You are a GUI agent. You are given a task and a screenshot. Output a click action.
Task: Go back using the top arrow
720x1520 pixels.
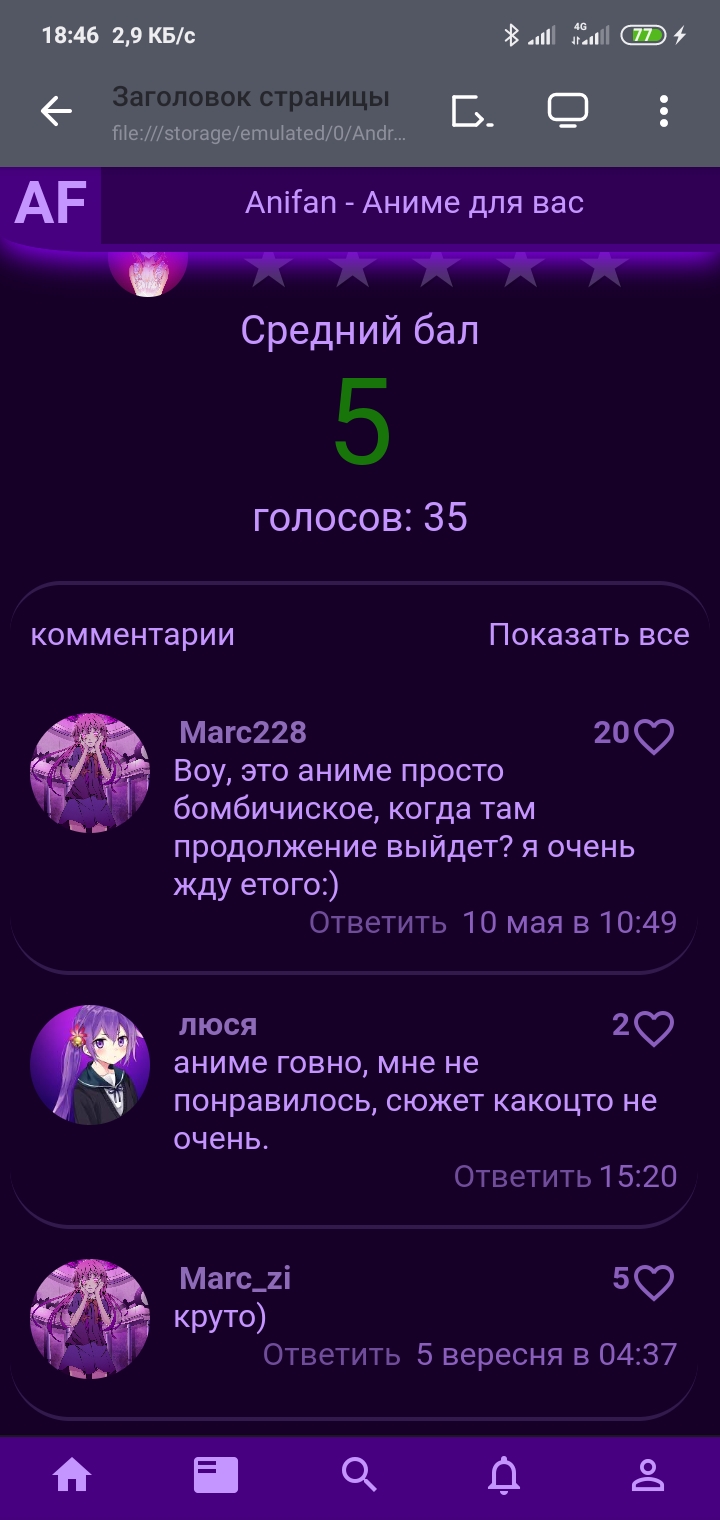coord(56,112)
